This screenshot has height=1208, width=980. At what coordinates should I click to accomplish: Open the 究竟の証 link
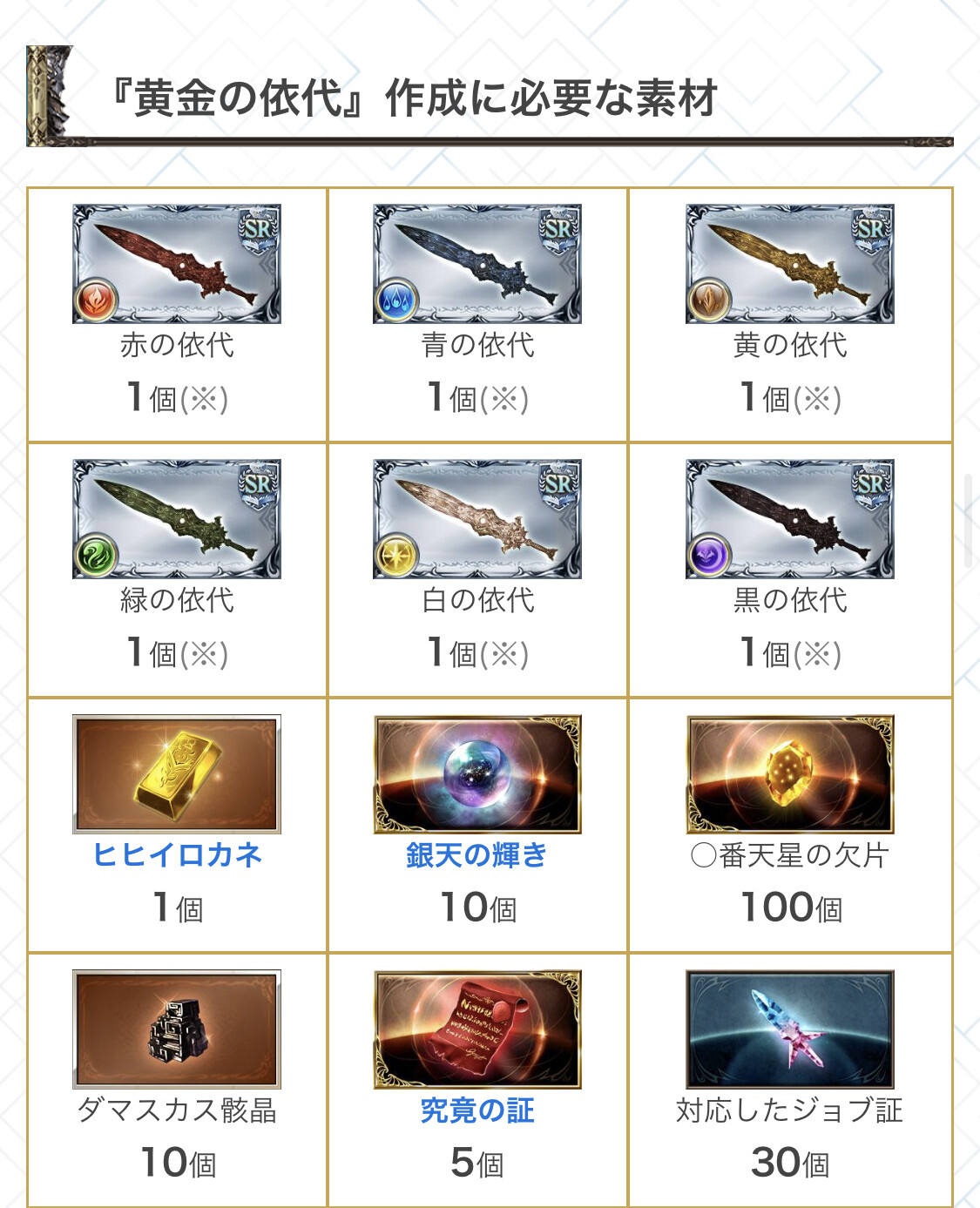[476, 1110]
